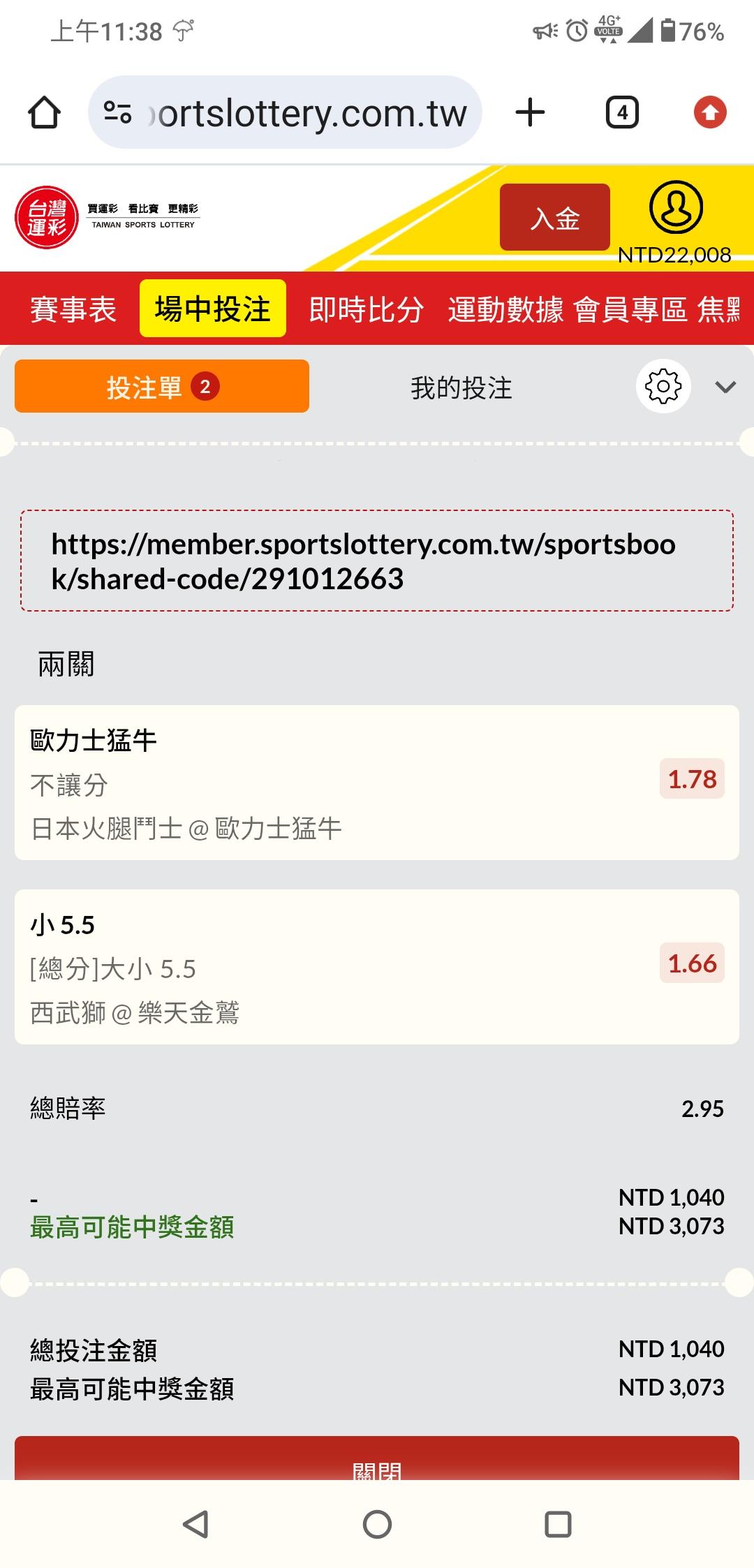Select the 場中投注 tab
The height and width of the screenshot is (1568, 754).
pos(213,309)
